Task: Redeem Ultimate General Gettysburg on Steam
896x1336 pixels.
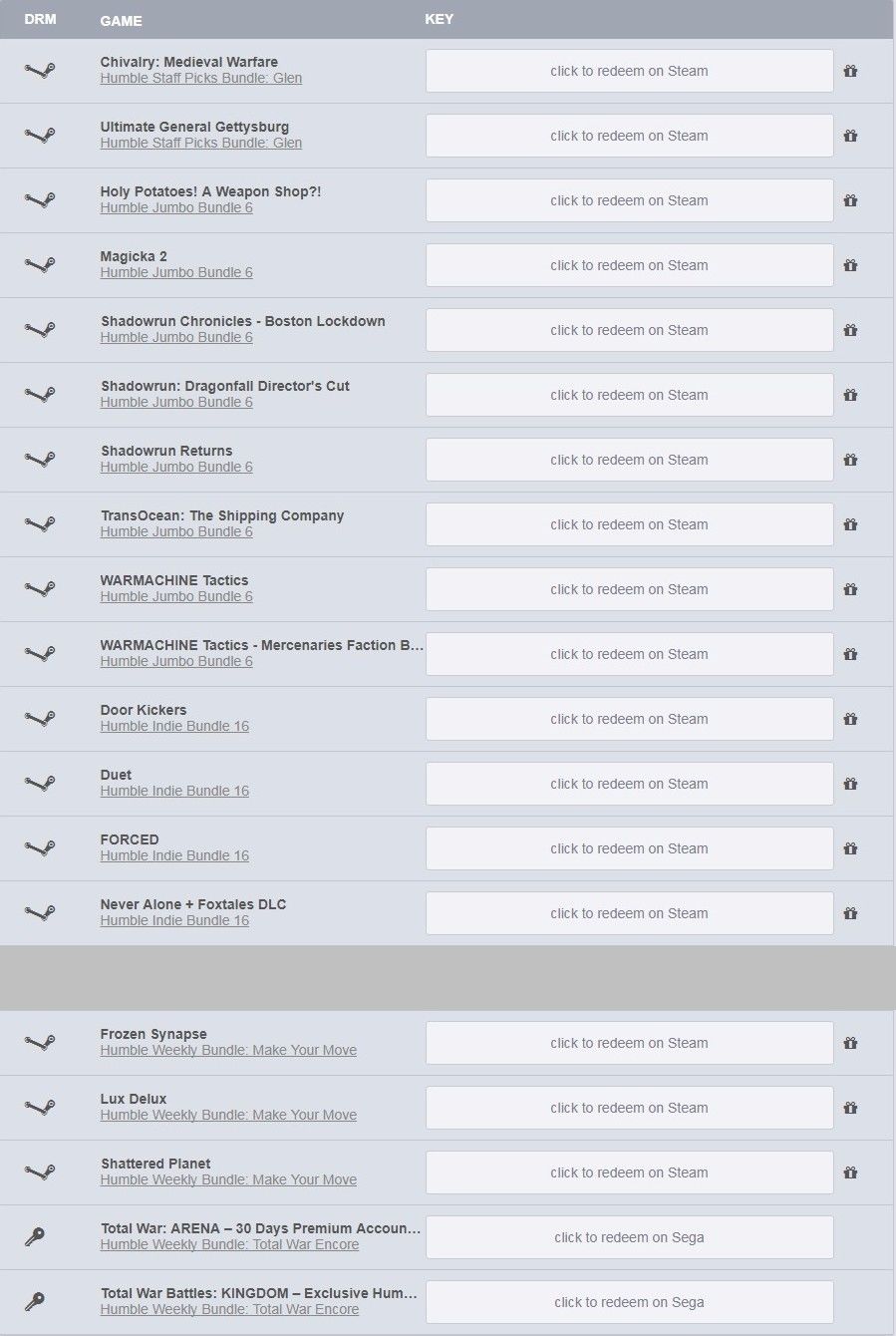Action: click(629, 136)
